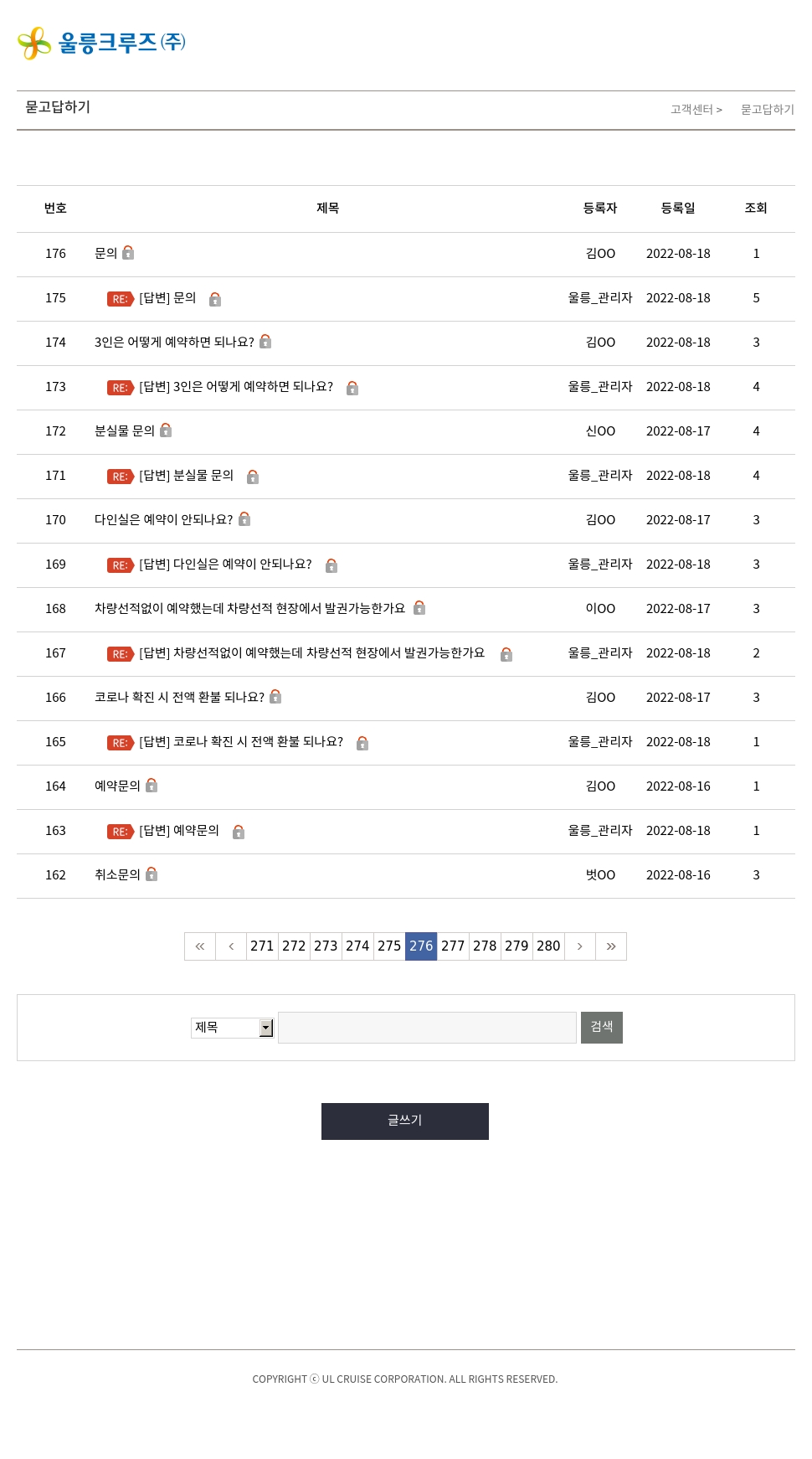
Task: Tap the 검색 search button
Action: pos(602,1028)
